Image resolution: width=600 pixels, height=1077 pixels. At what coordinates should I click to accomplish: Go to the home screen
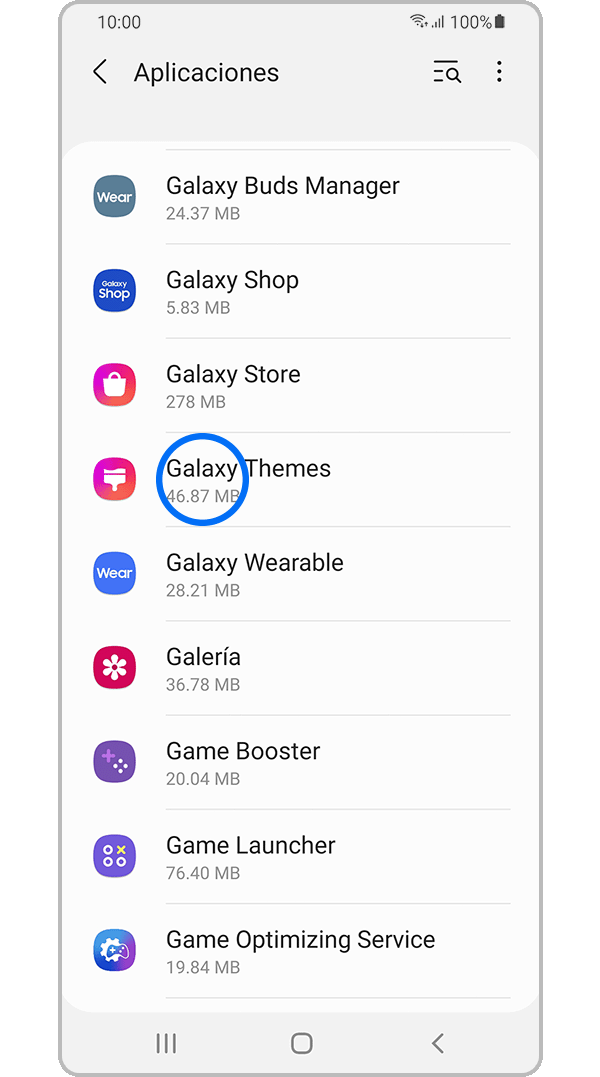tap(301, 1043)
